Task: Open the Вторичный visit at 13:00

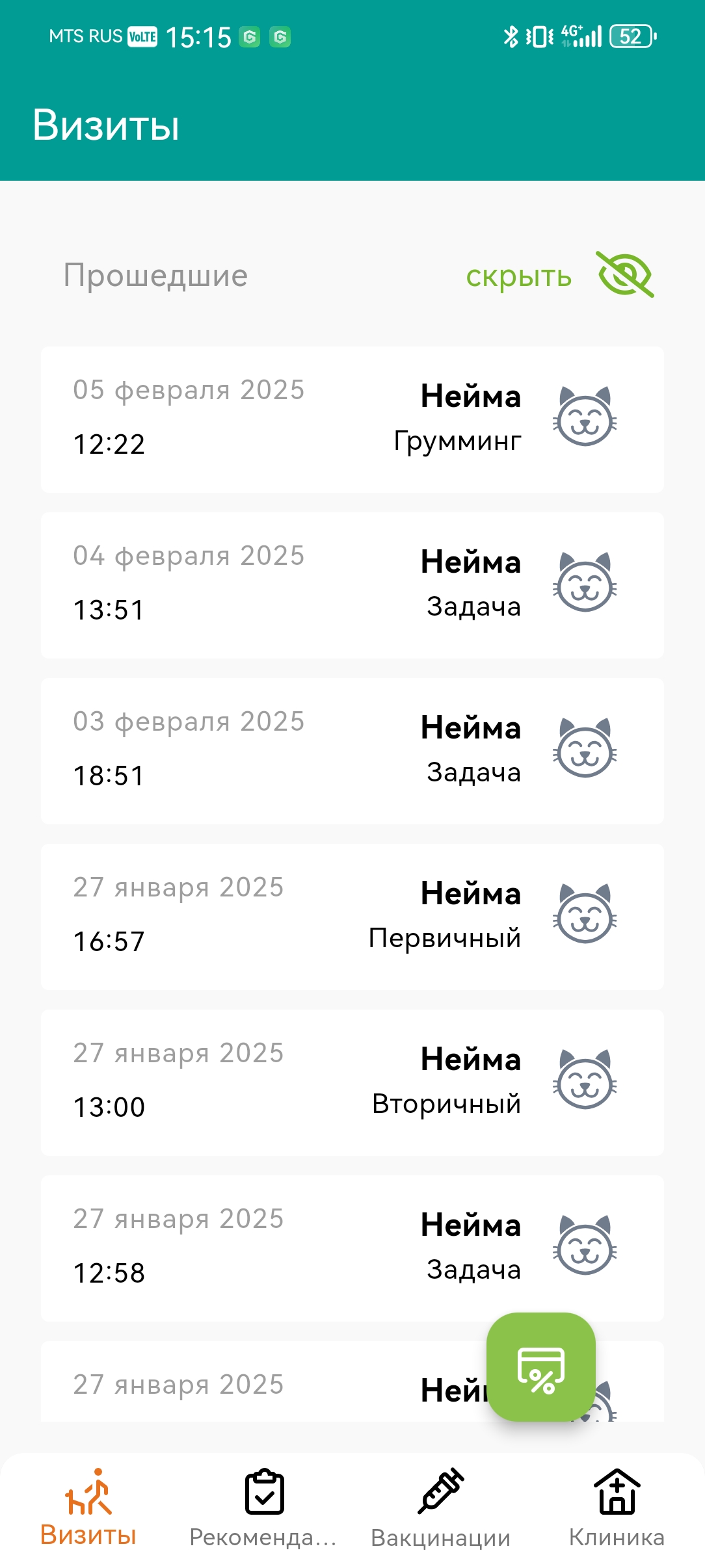Action: pyautogui.click(x=352, y=1082)
